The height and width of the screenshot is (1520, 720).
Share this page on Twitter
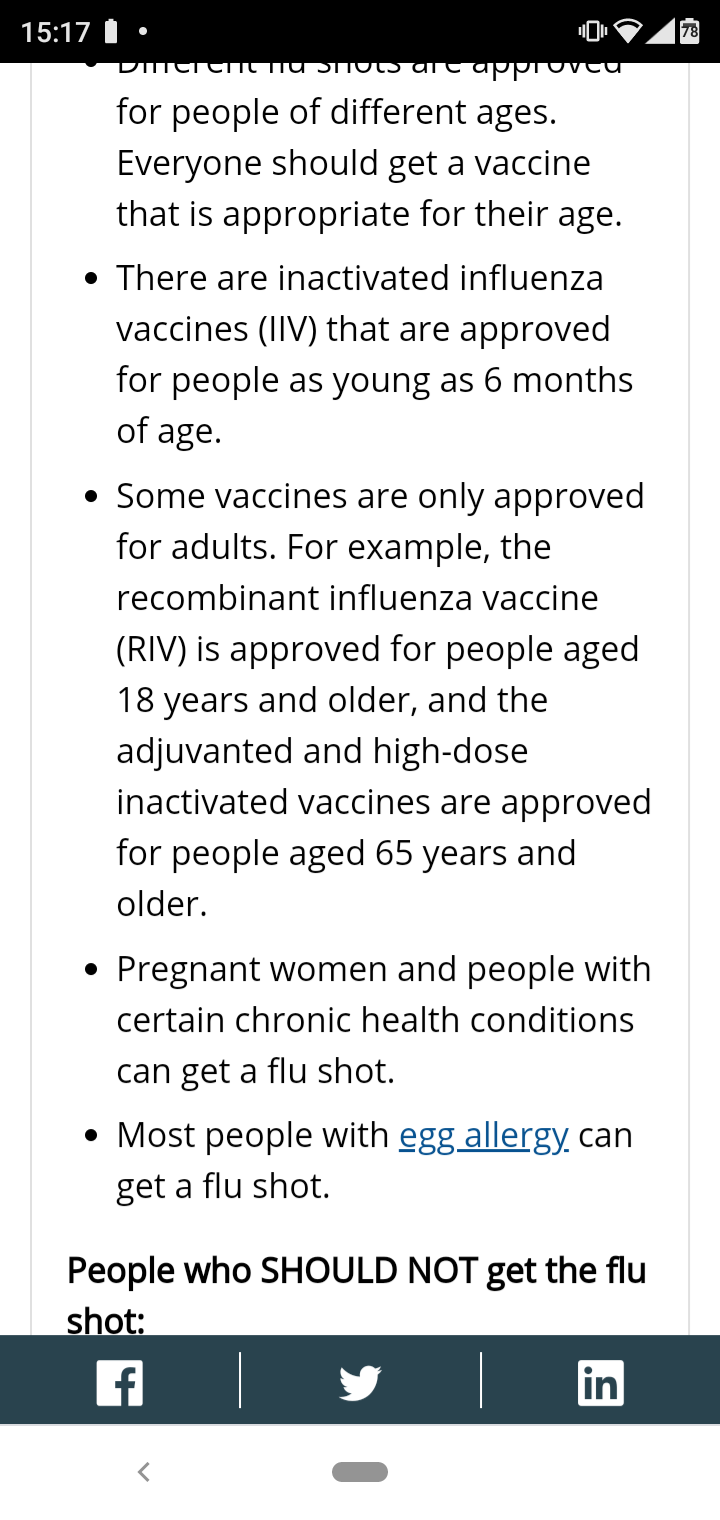click(360, 1384)
